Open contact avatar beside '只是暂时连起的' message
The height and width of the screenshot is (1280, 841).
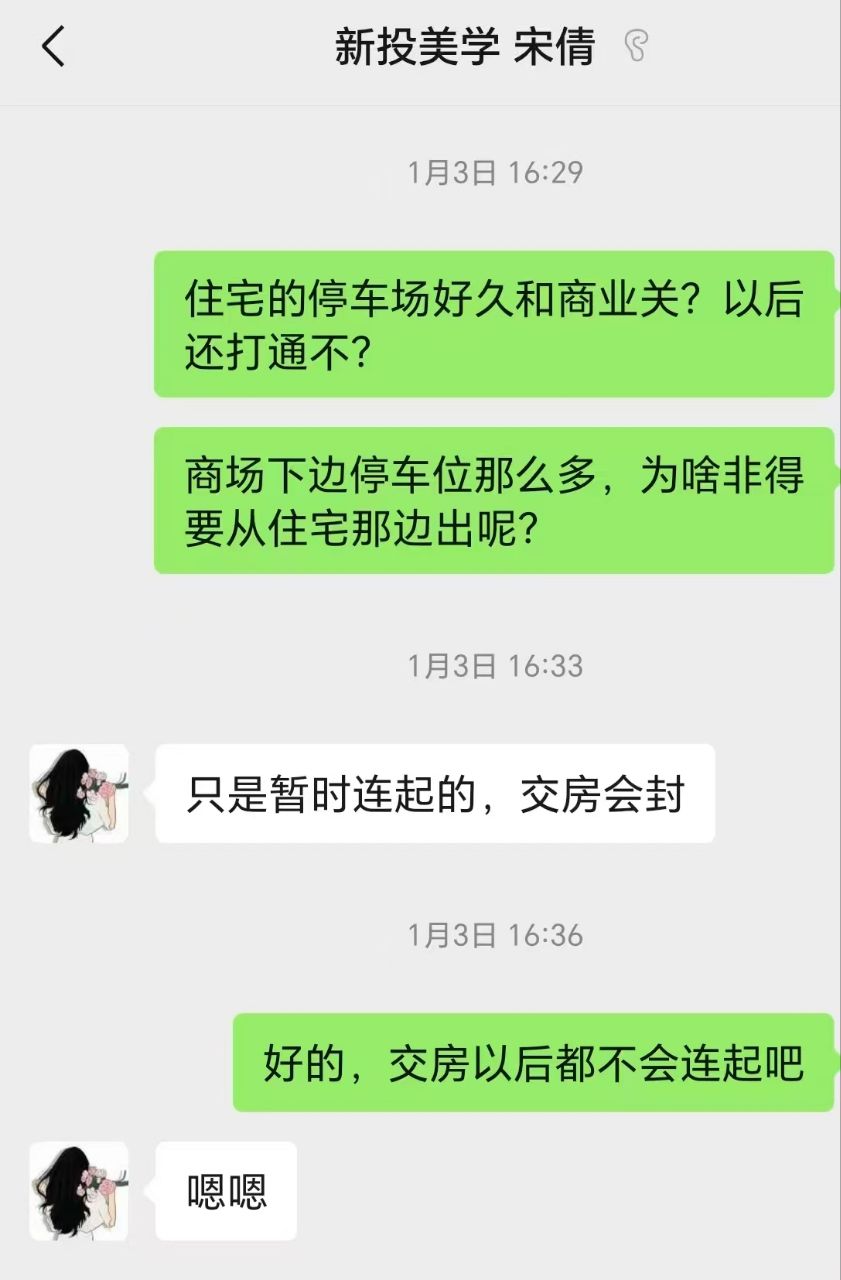click(x=79, y=793)
